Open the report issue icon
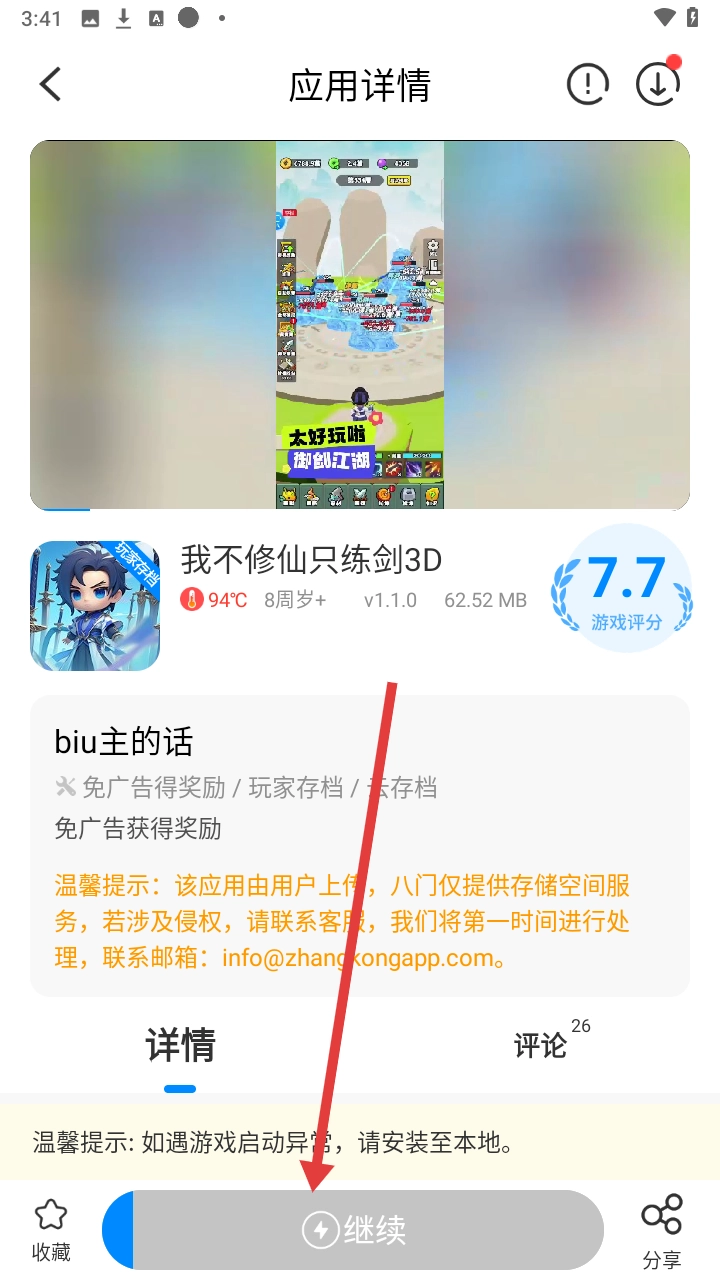Screen dimensions: 720x1280 point(587,85)
